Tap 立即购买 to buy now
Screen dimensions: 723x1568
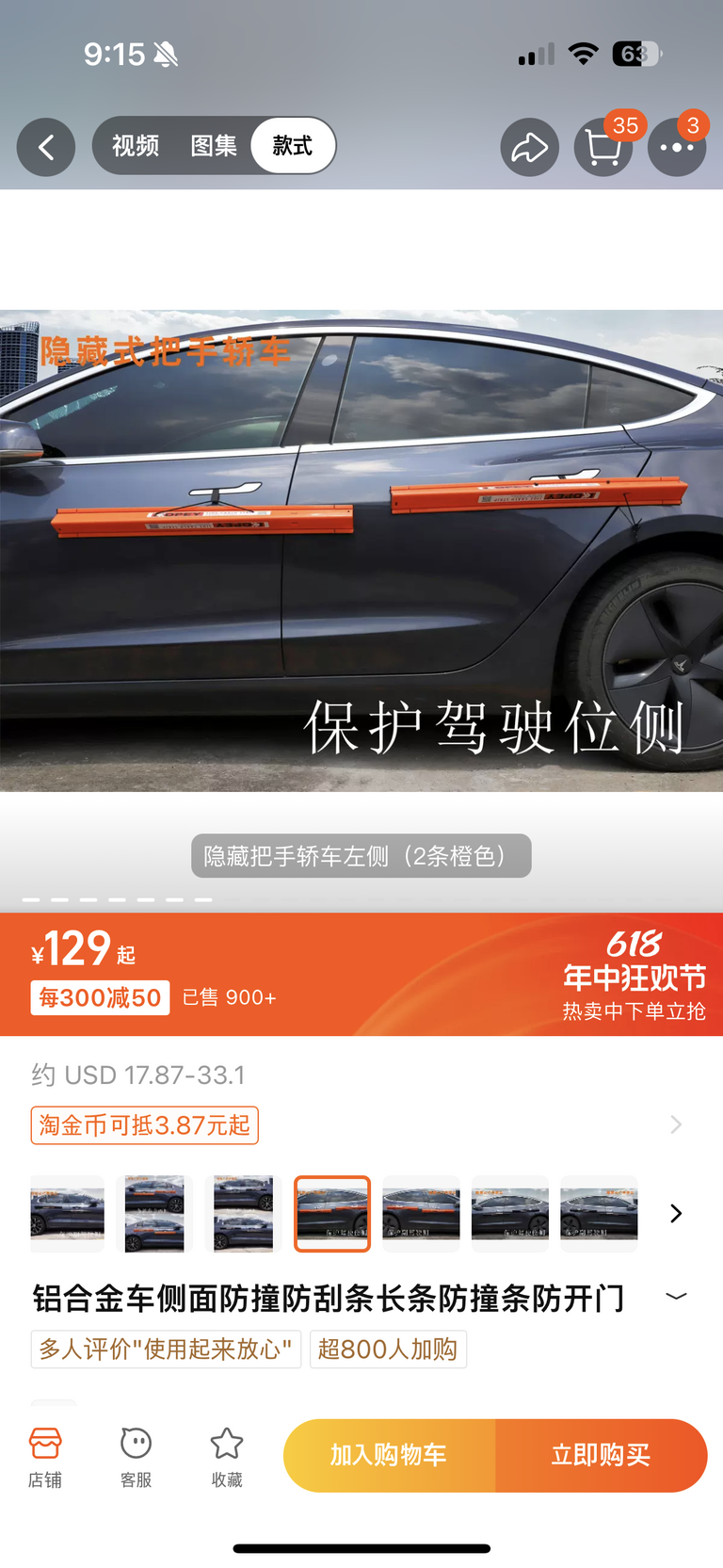(x=601, y=1455)
